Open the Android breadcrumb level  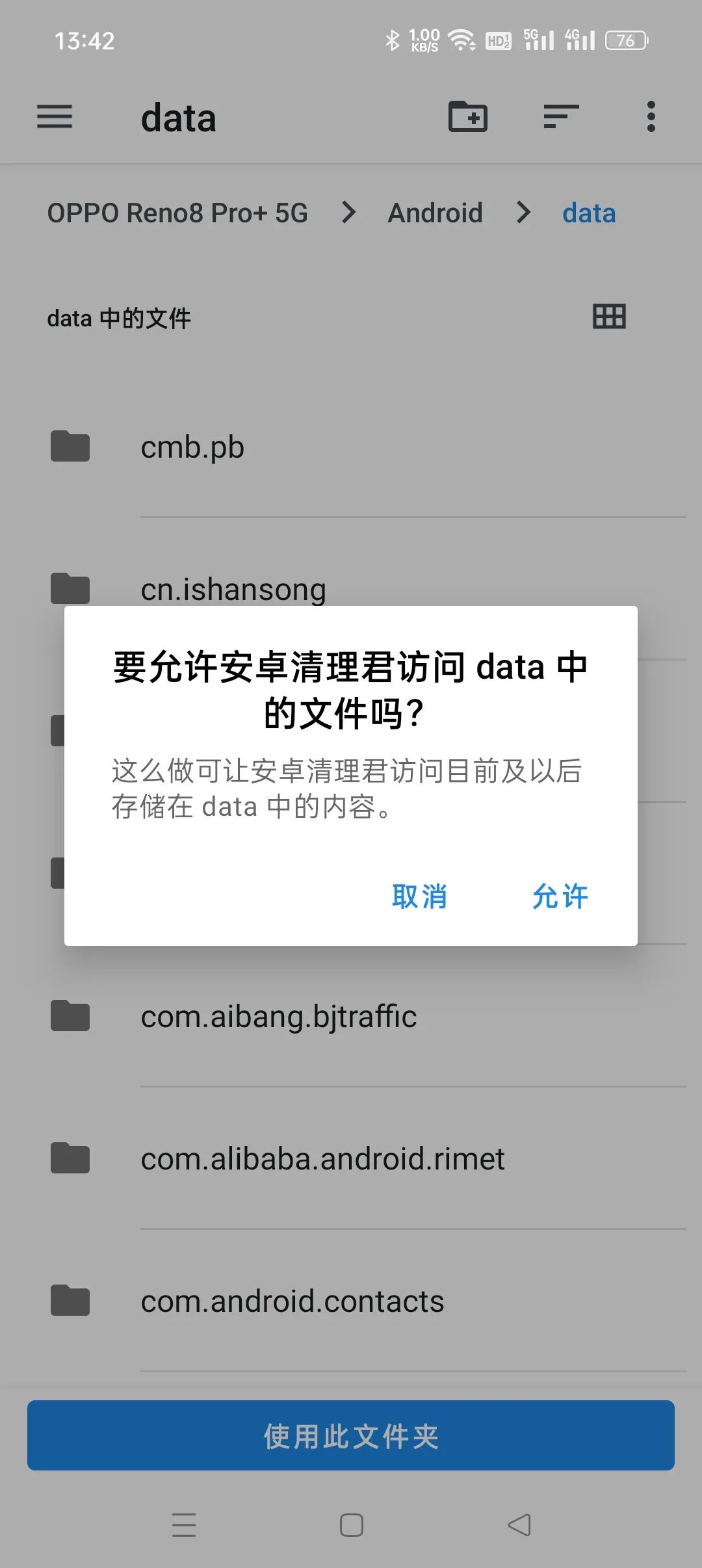coord(435,213)
